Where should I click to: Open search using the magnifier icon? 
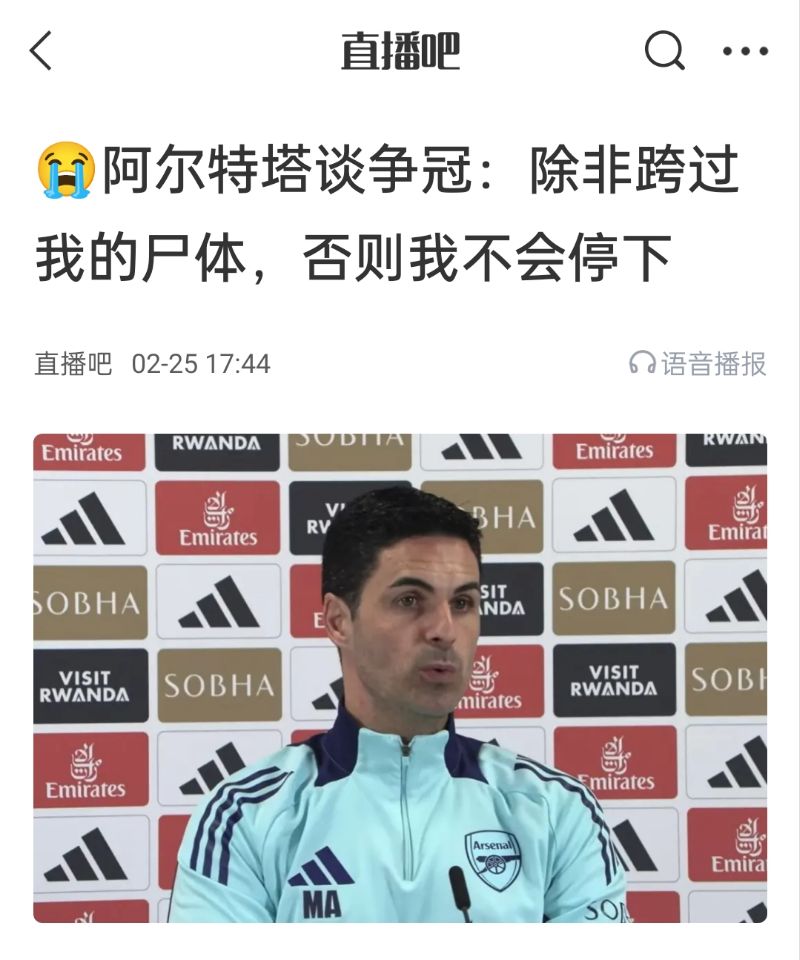[x=662, y=50]
